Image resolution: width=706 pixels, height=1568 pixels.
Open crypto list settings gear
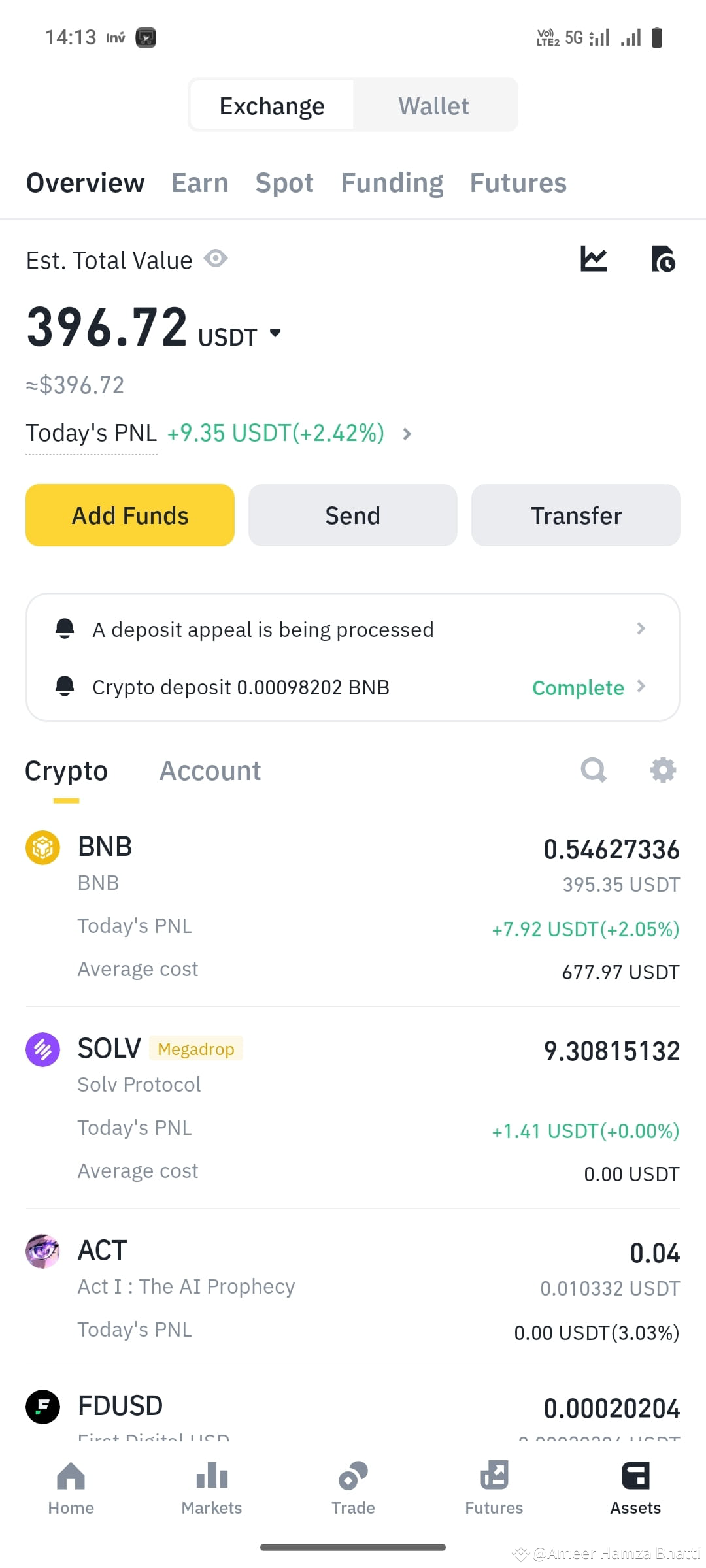tap(663, 770)
